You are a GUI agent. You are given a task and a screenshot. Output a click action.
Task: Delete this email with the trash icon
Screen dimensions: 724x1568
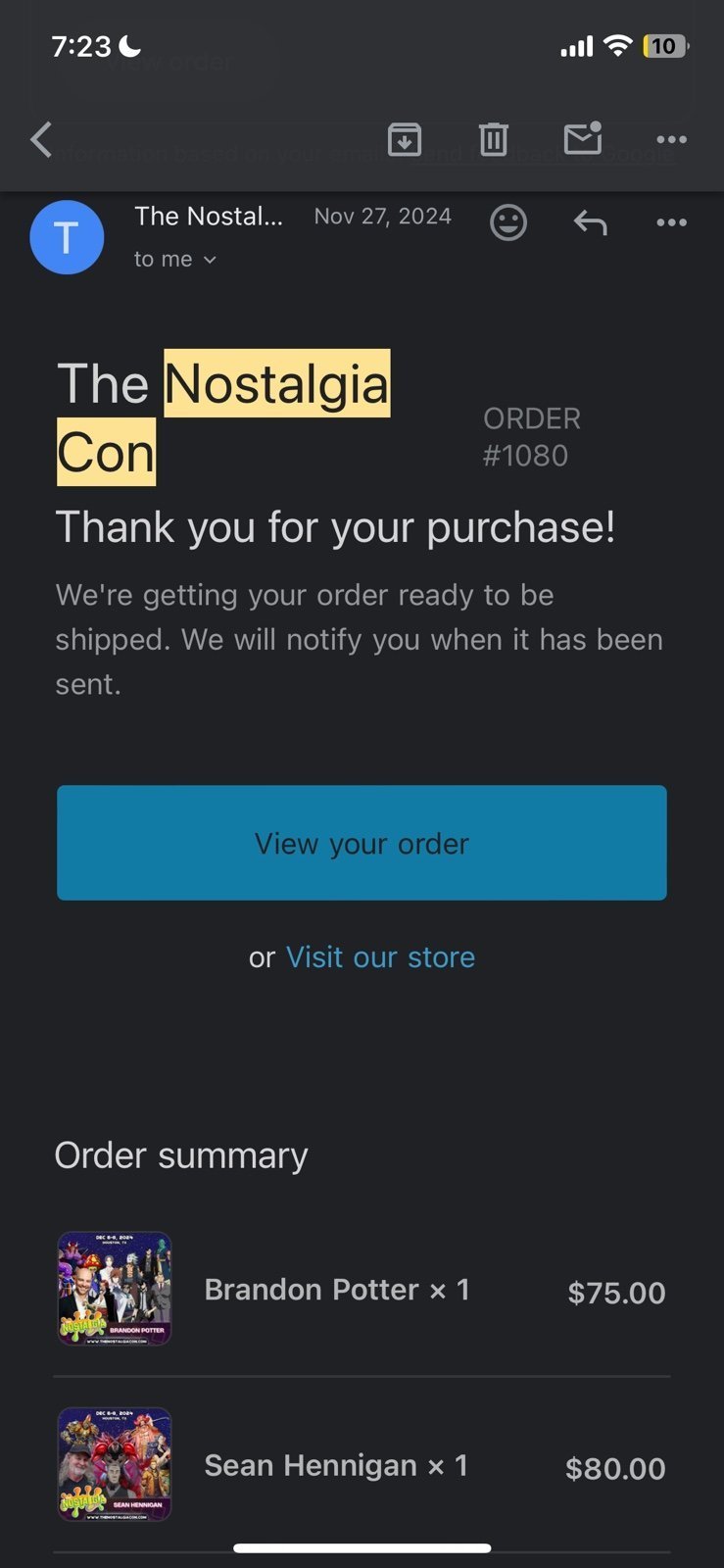494,139
